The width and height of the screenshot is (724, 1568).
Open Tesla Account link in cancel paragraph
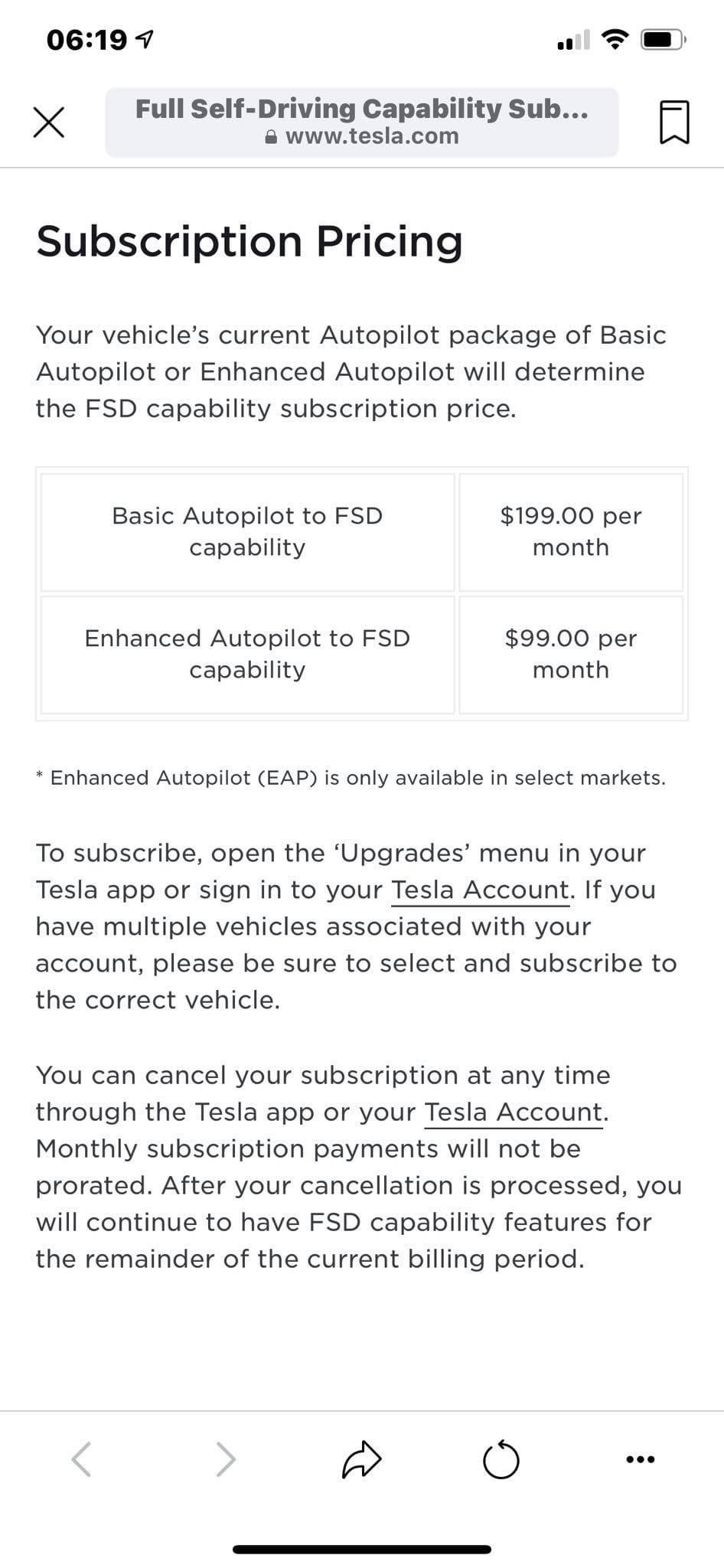click(514, 1112)
